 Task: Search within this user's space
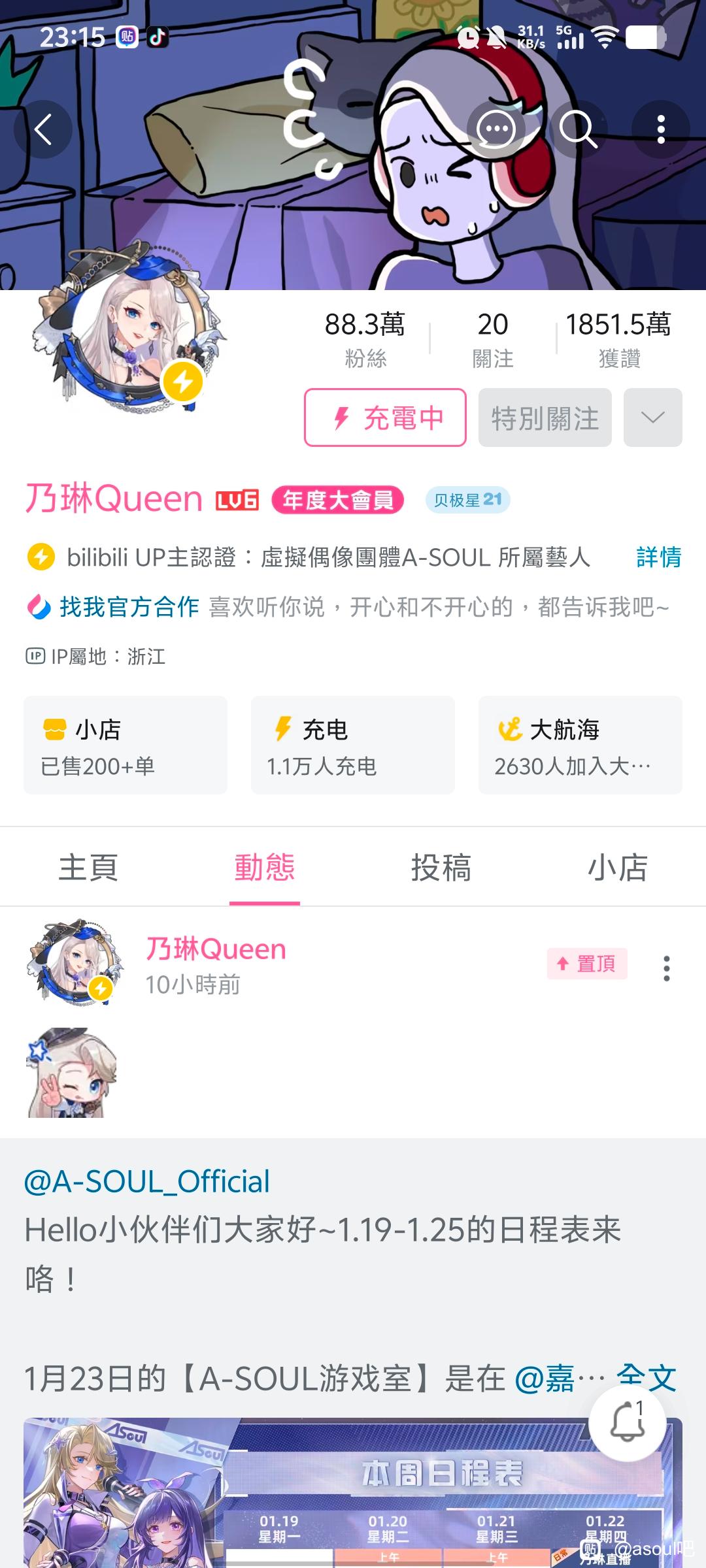(578, 129)
